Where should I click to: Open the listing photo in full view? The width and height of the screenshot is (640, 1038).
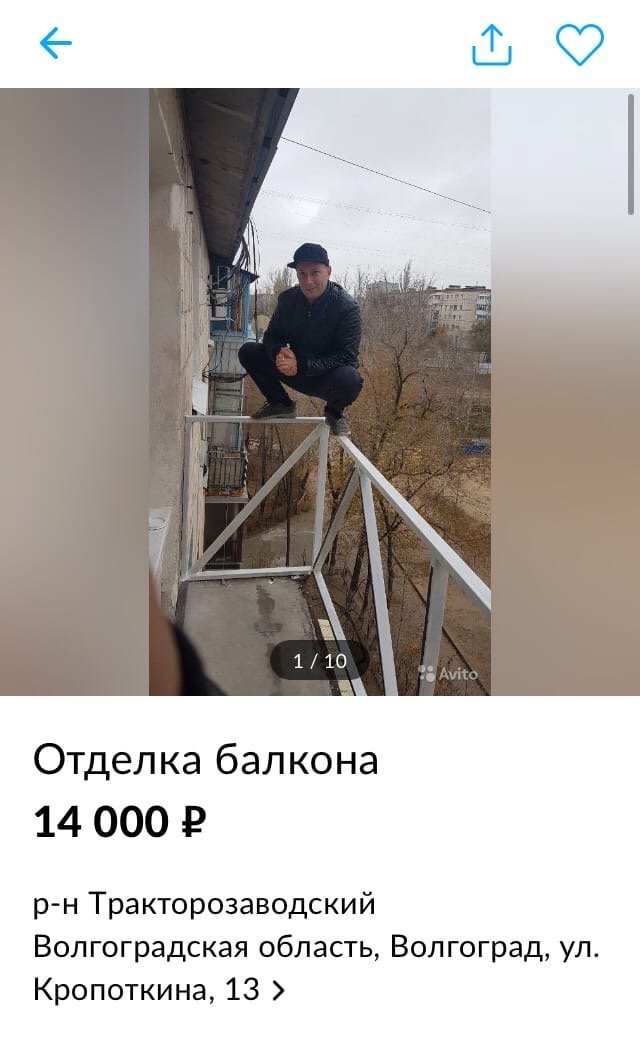pos(320,390)
